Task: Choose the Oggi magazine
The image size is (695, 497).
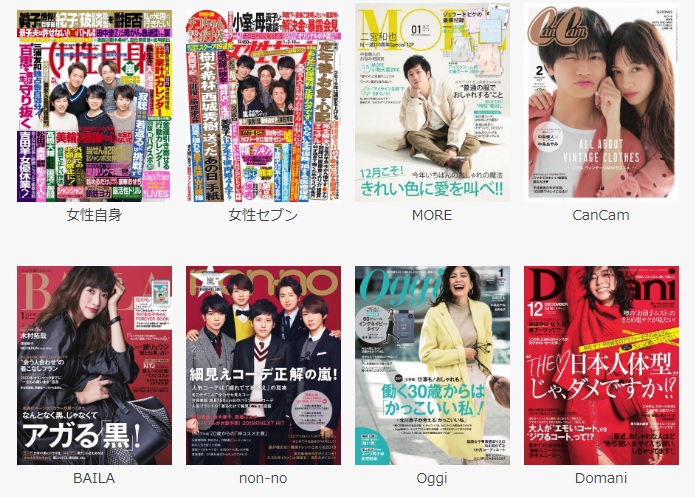Action: click(x=432, y=365)
